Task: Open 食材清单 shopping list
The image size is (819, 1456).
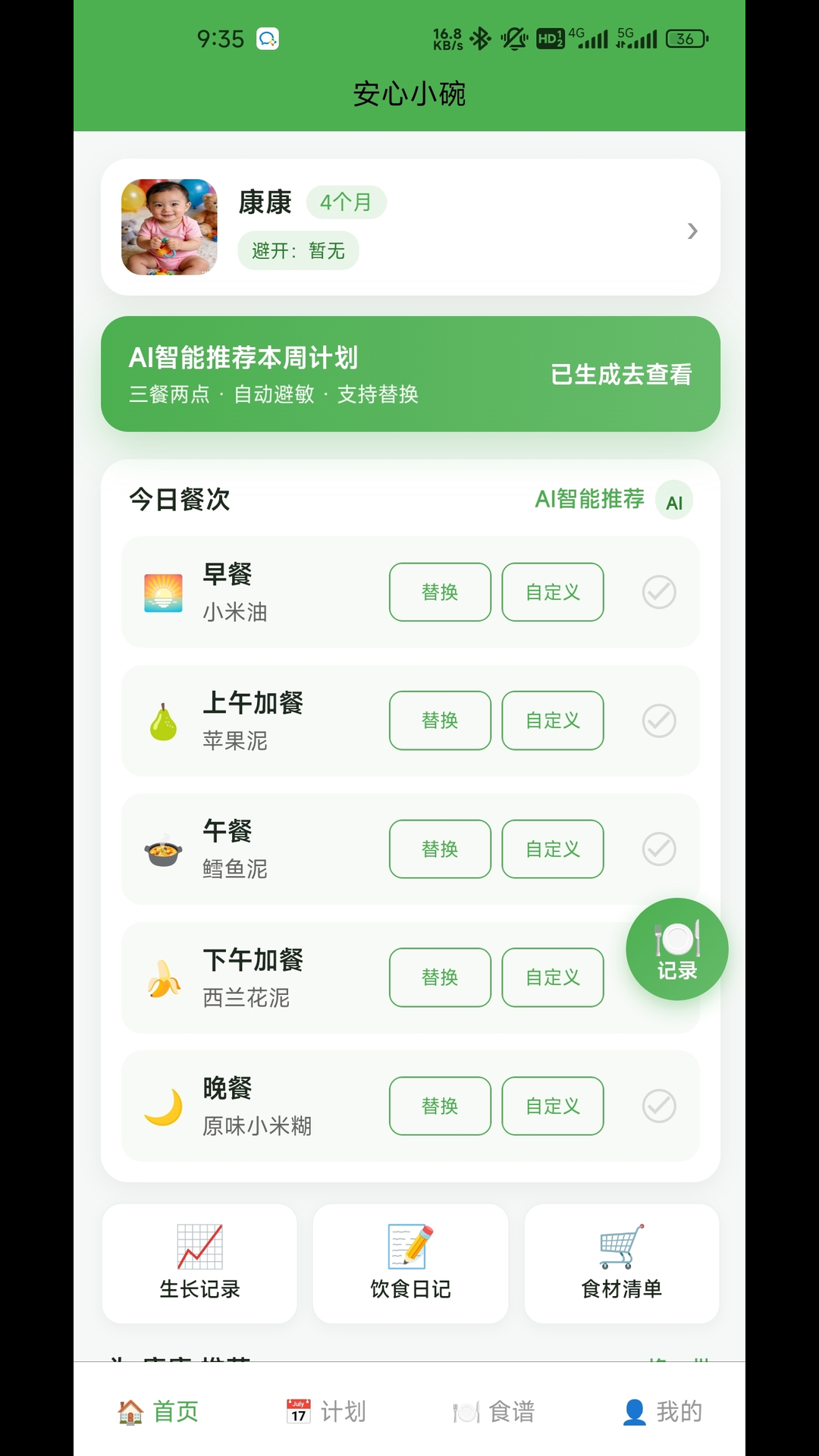Action: 622,1263
